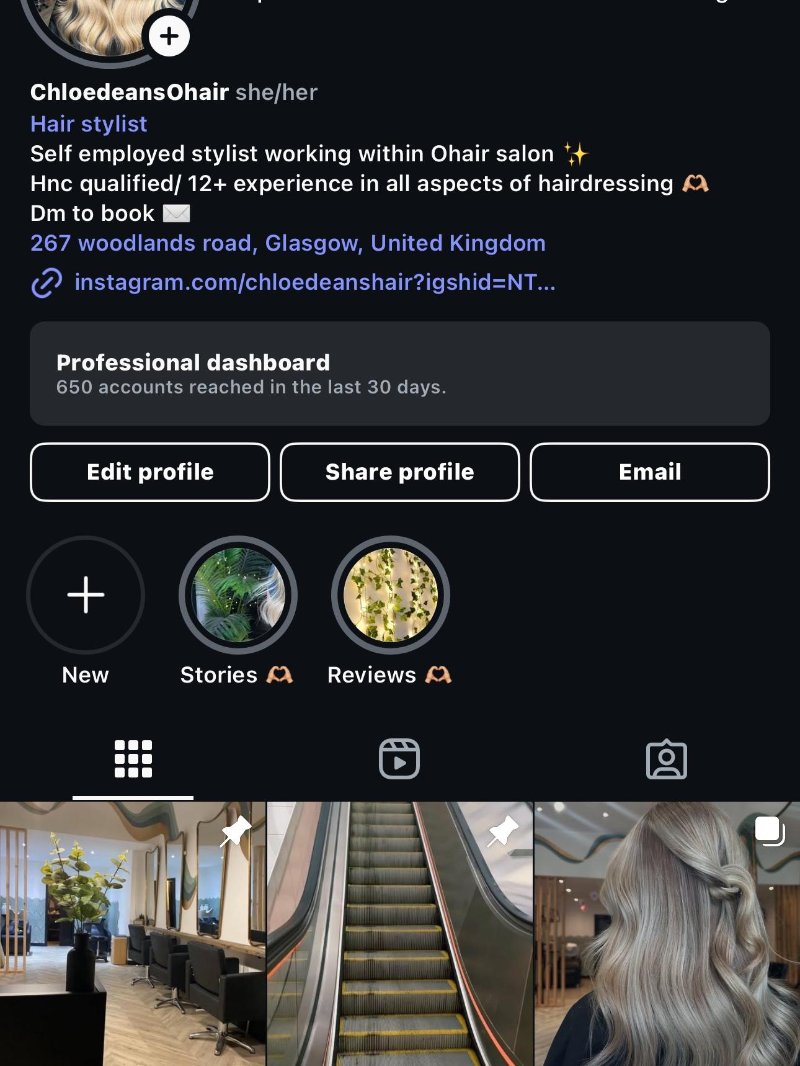Add a New story highlight
The image size is (800, 1066).
point(85,596)
